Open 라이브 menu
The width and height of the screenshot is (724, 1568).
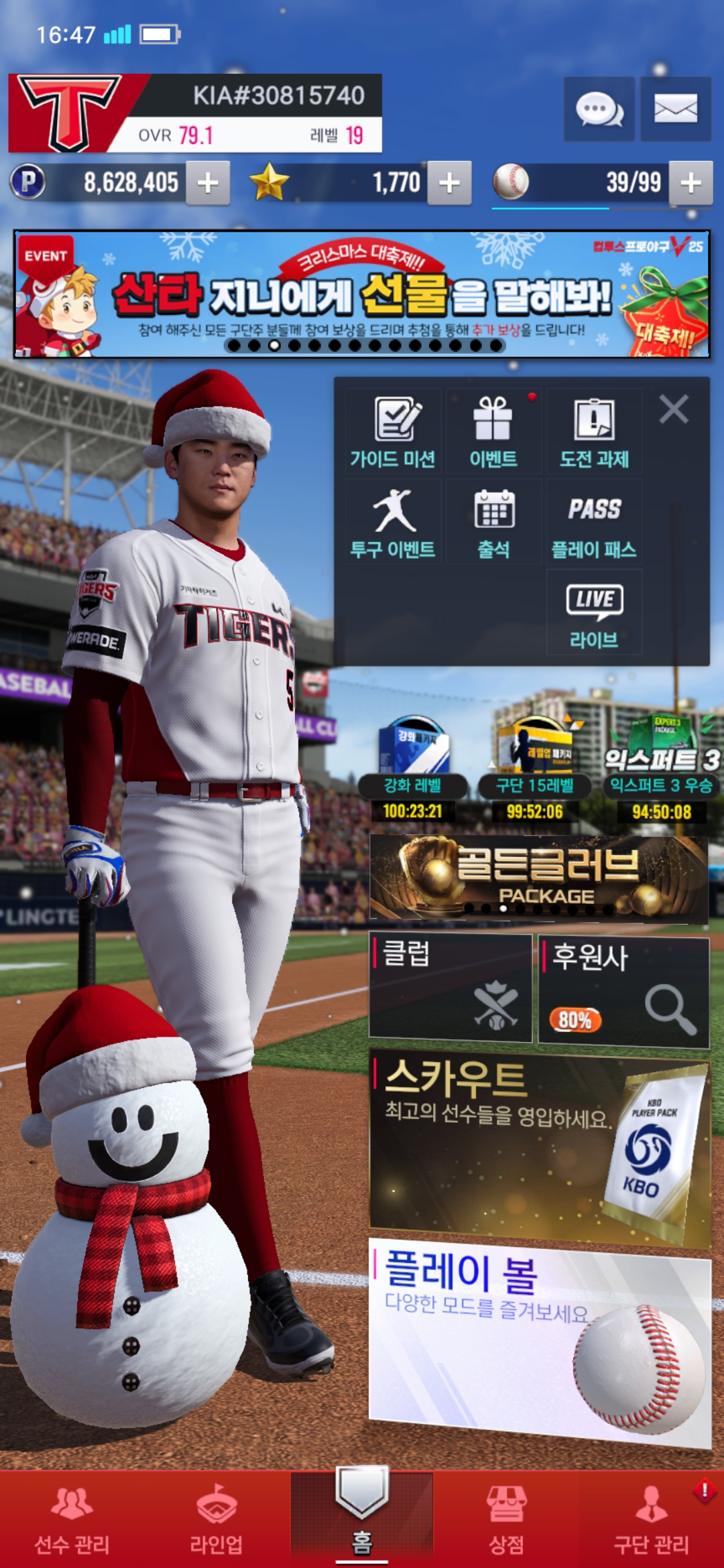tap(594, 613)
